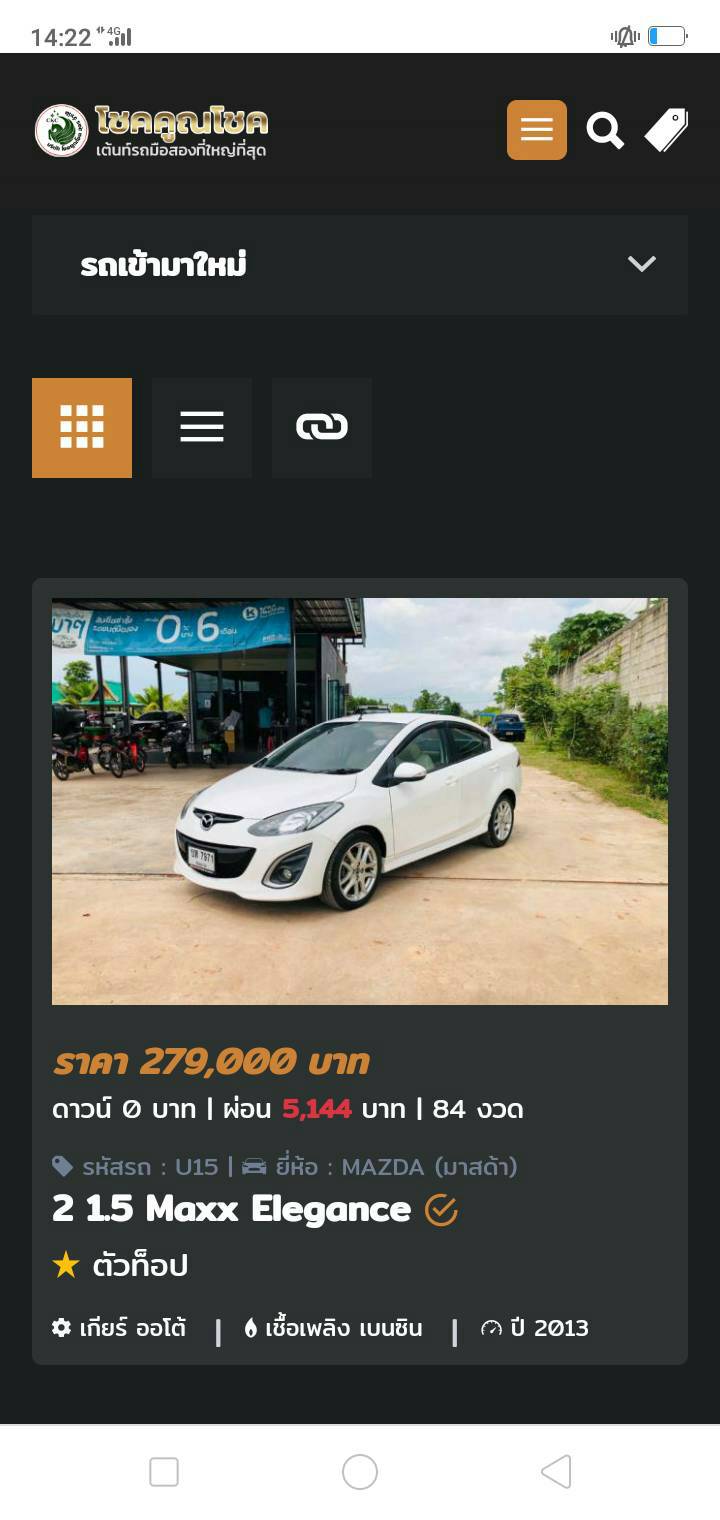
Task: Select the chain link view button
Action: (x=322, y=428)
